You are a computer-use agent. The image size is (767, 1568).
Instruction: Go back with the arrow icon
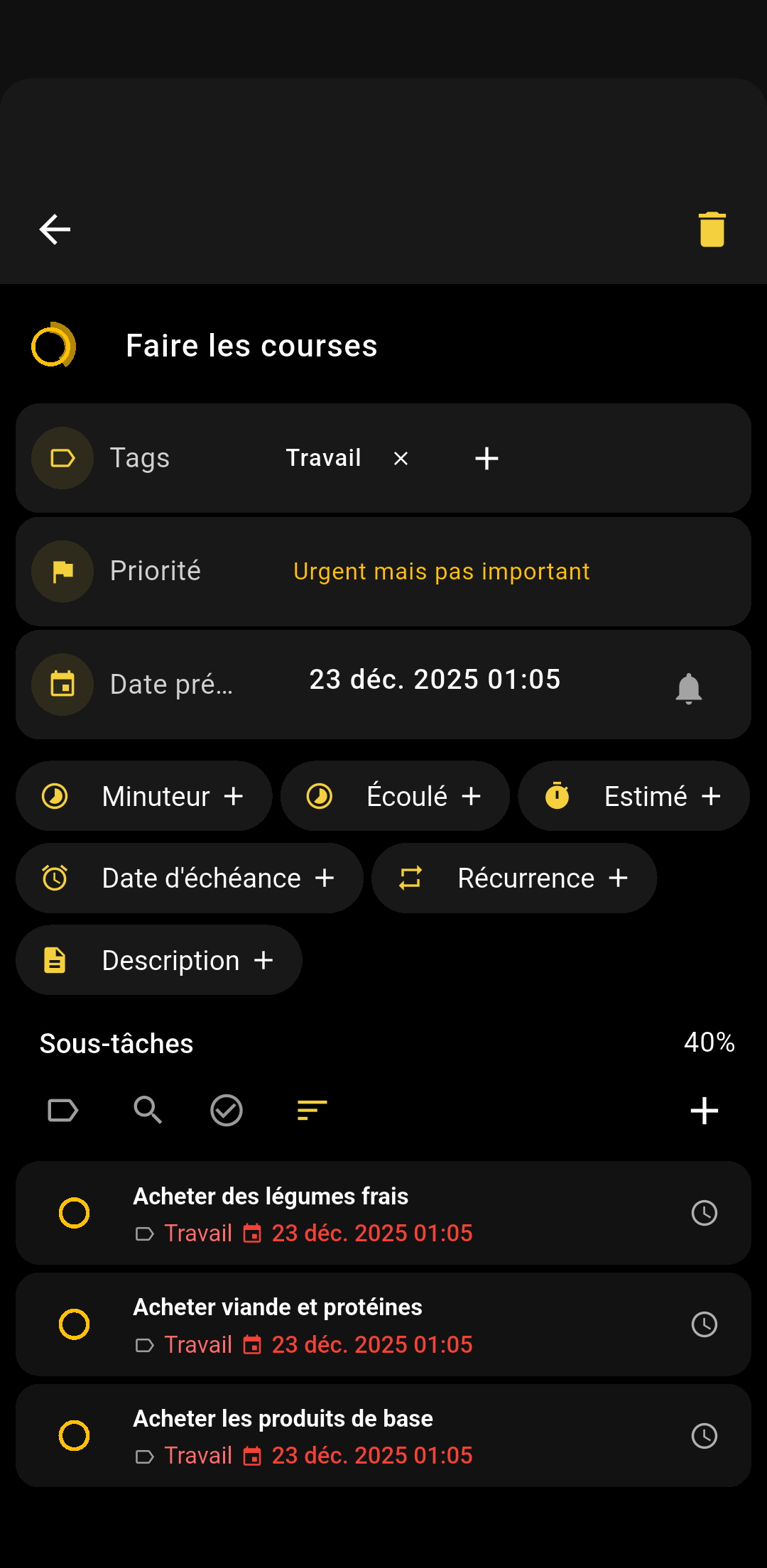click(x=55, y=229)
